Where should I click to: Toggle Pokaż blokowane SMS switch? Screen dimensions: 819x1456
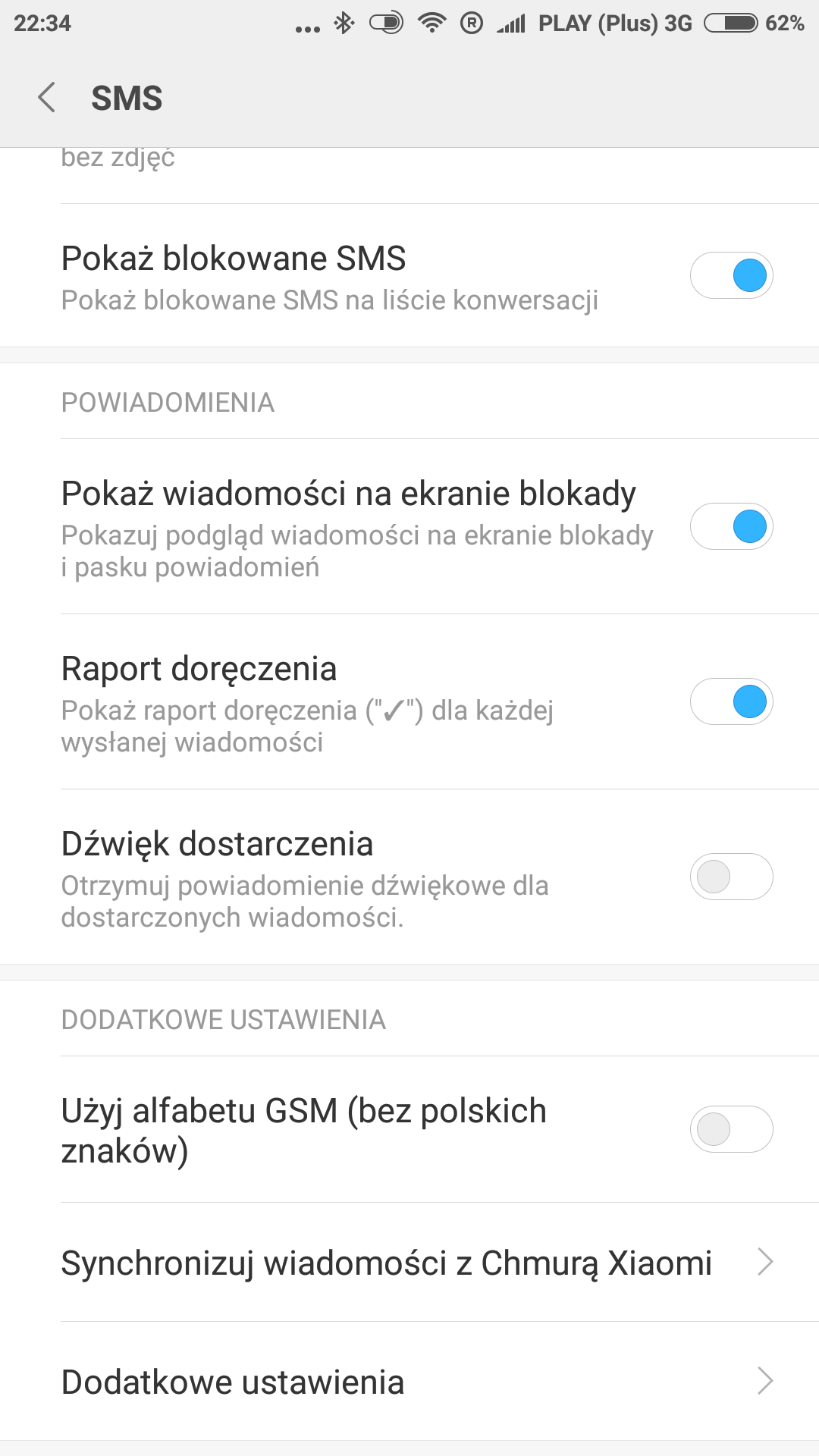click(731, 275)
